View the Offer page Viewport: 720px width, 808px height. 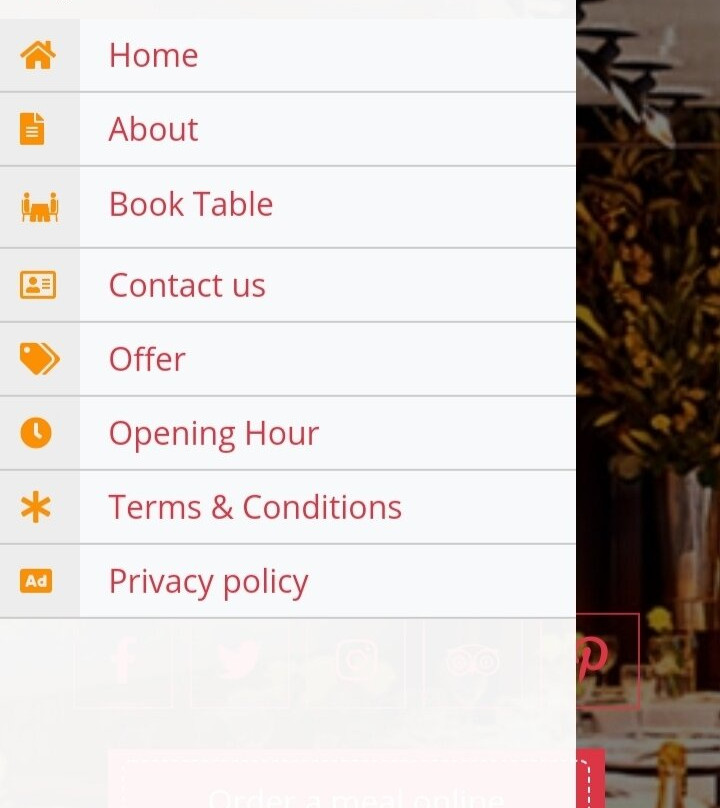click(x=147, y=359)
